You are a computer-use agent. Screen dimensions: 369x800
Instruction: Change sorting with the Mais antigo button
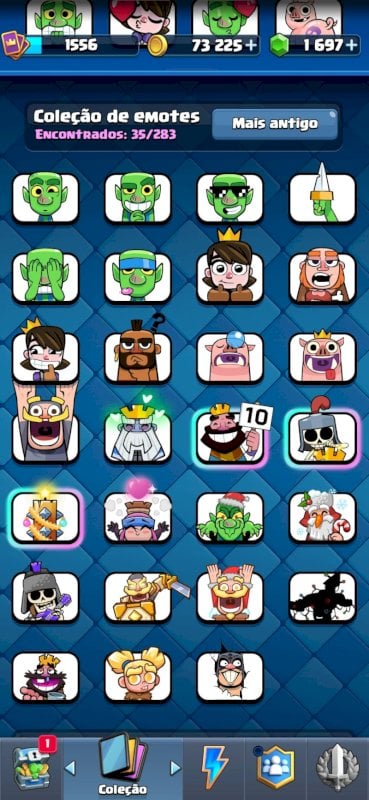275,124
